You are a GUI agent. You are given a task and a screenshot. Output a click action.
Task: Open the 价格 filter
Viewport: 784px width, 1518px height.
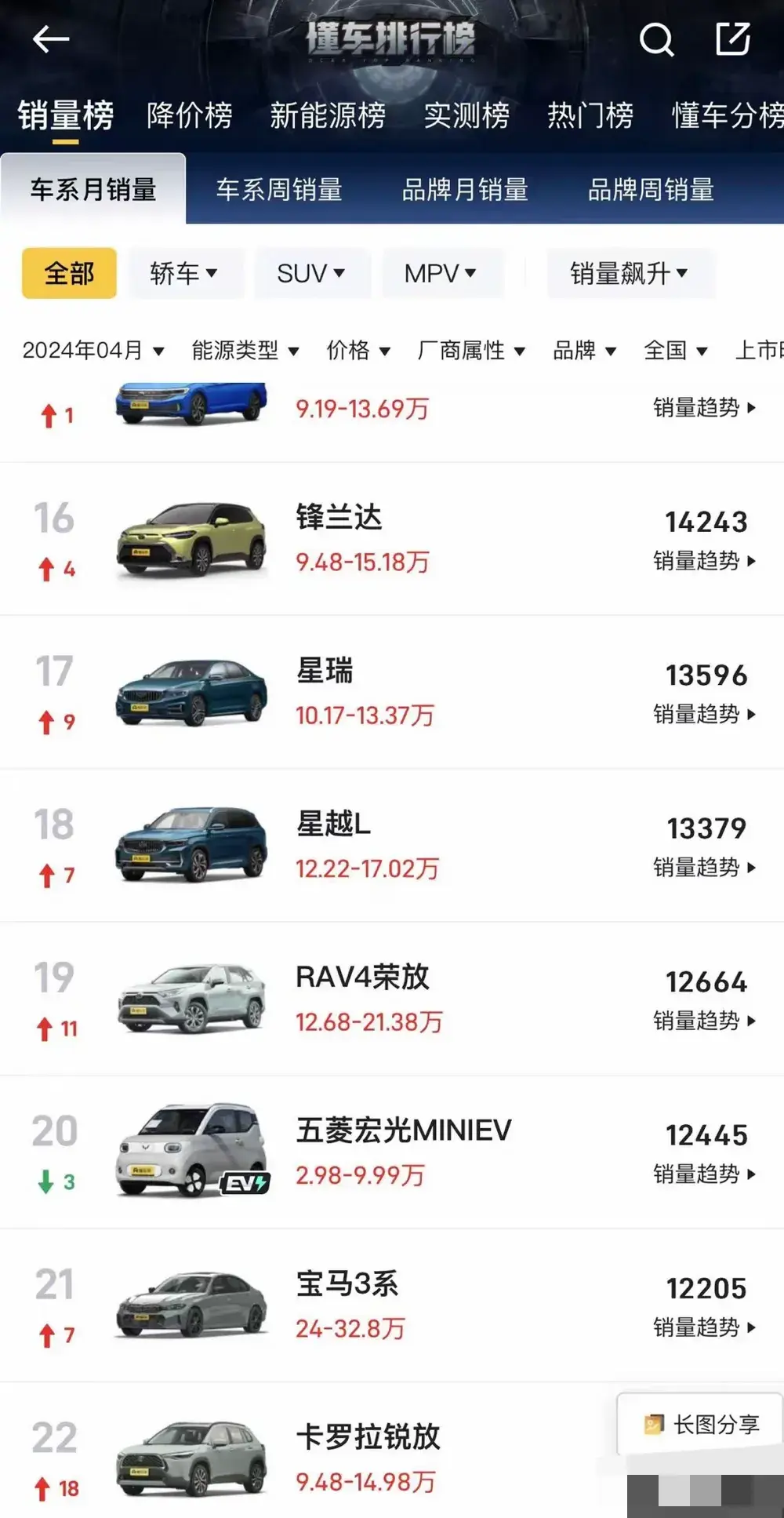[x=358, y=350]
